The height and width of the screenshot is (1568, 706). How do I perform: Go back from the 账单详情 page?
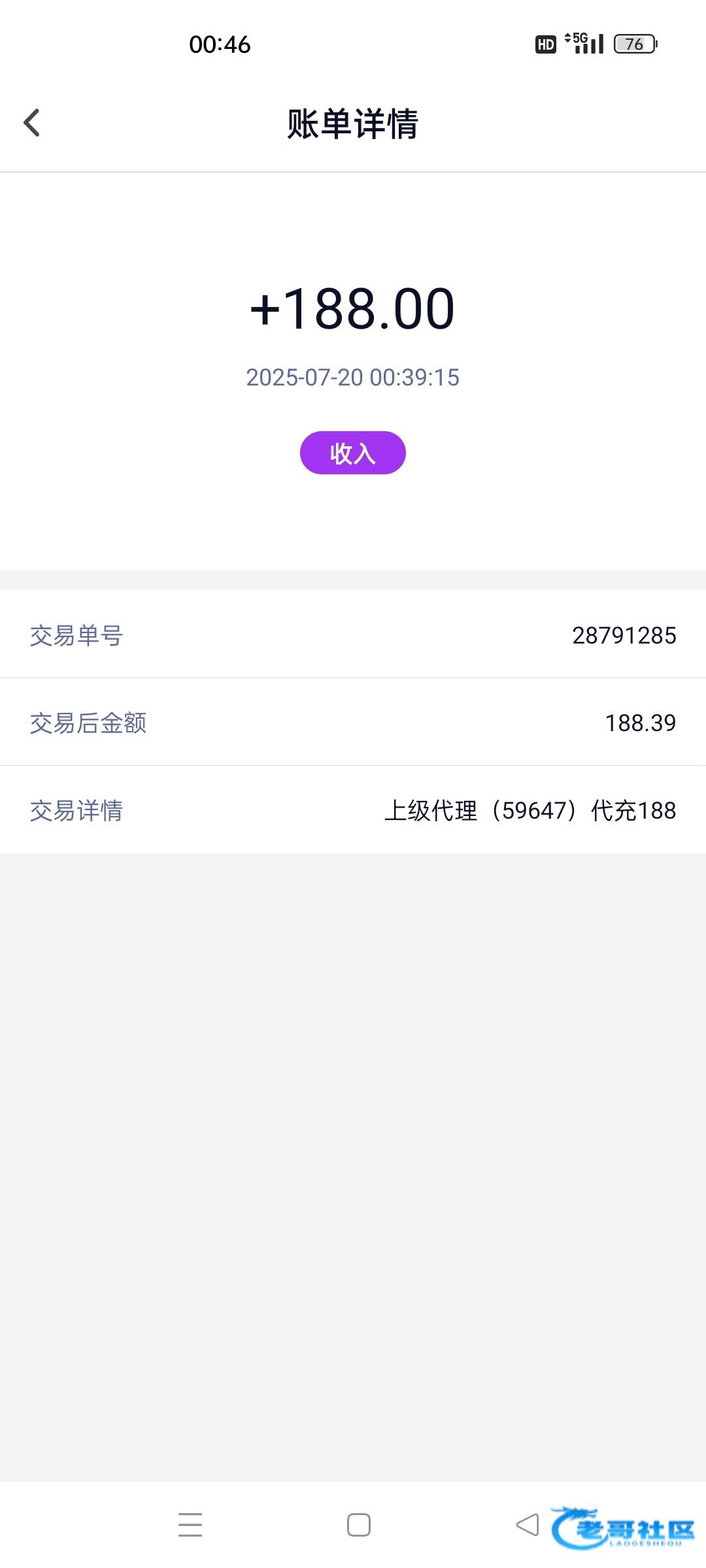pyautogui.click(x=31, y=123)
